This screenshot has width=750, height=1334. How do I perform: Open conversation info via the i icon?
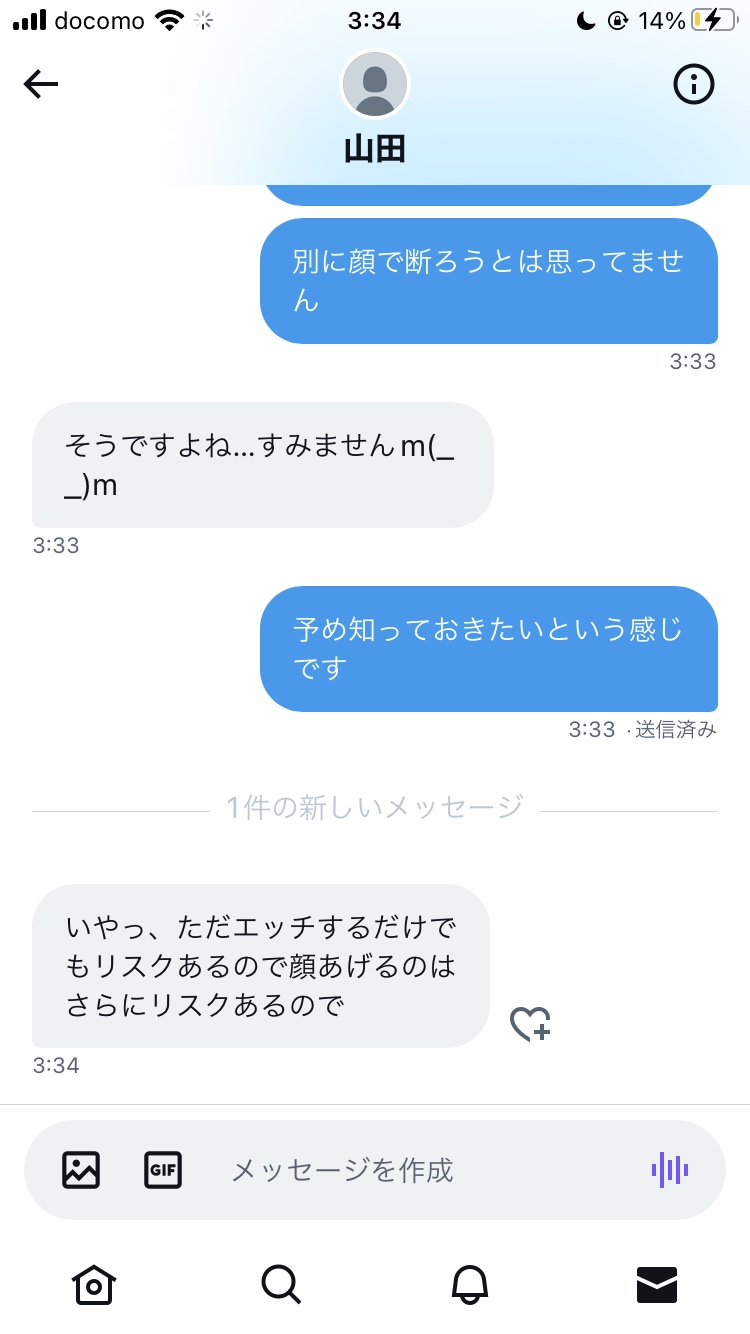tap(694, 85)
